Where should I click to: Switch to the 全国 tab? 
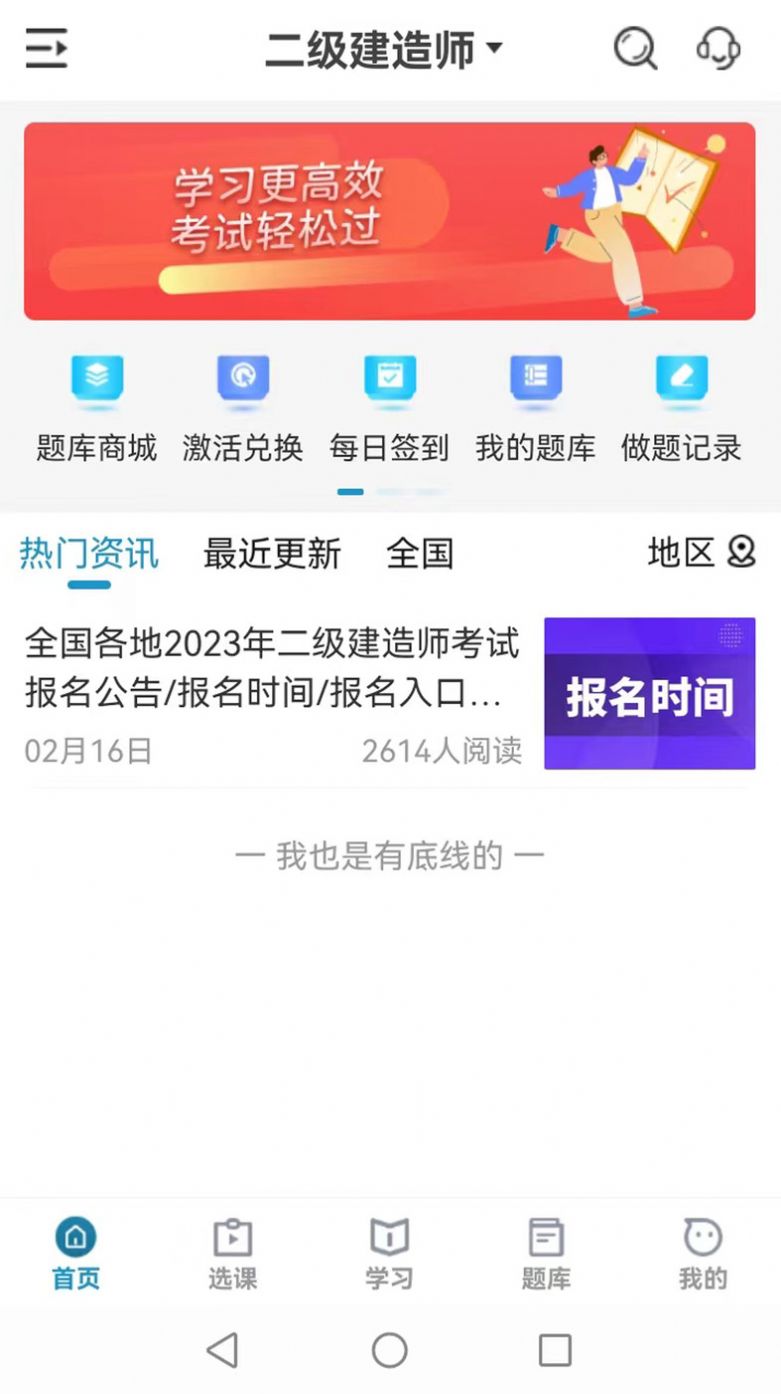(x=420, y=553)
